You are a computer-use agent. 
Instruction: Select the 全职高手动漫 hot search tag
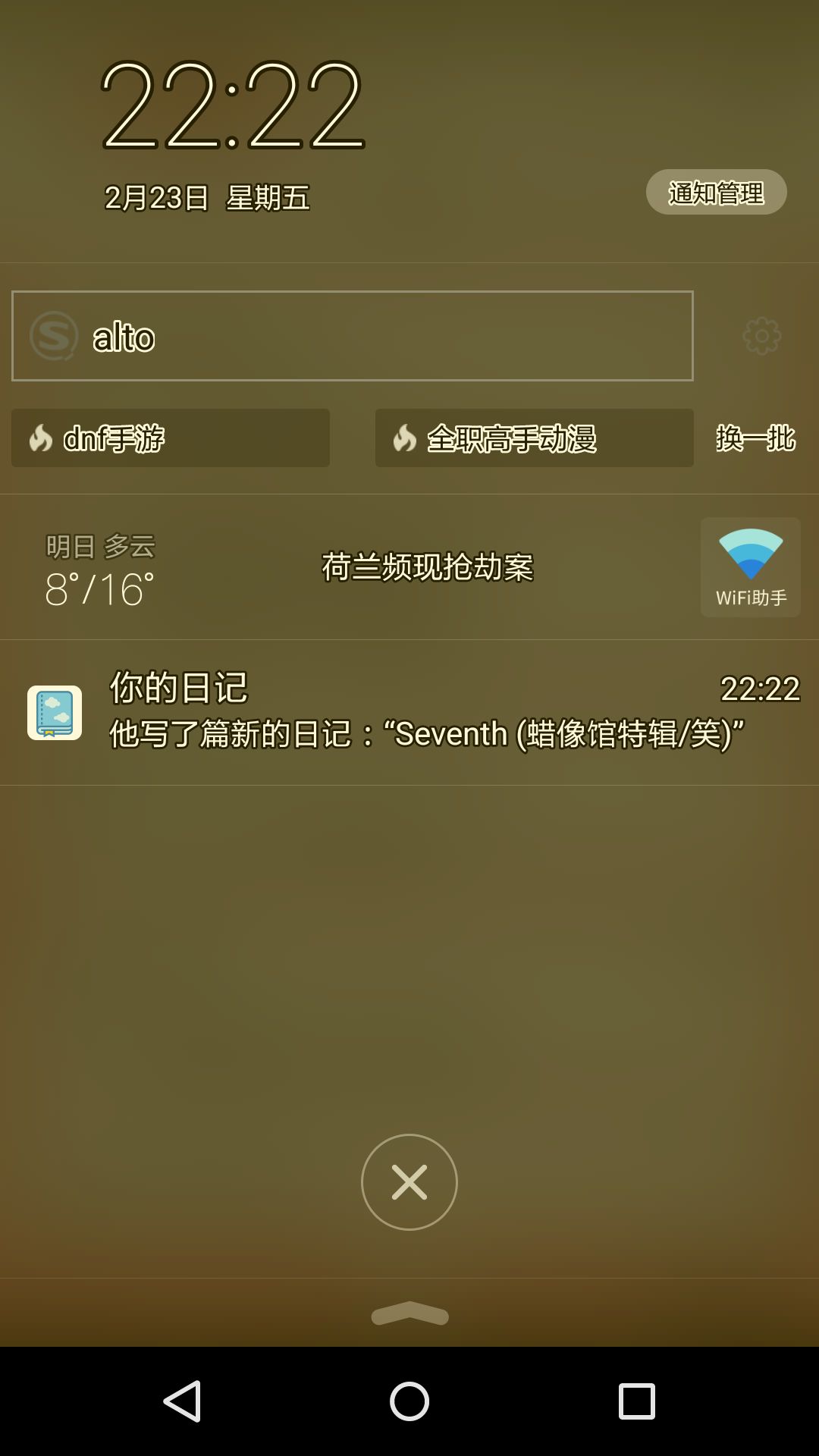[534, 438]
